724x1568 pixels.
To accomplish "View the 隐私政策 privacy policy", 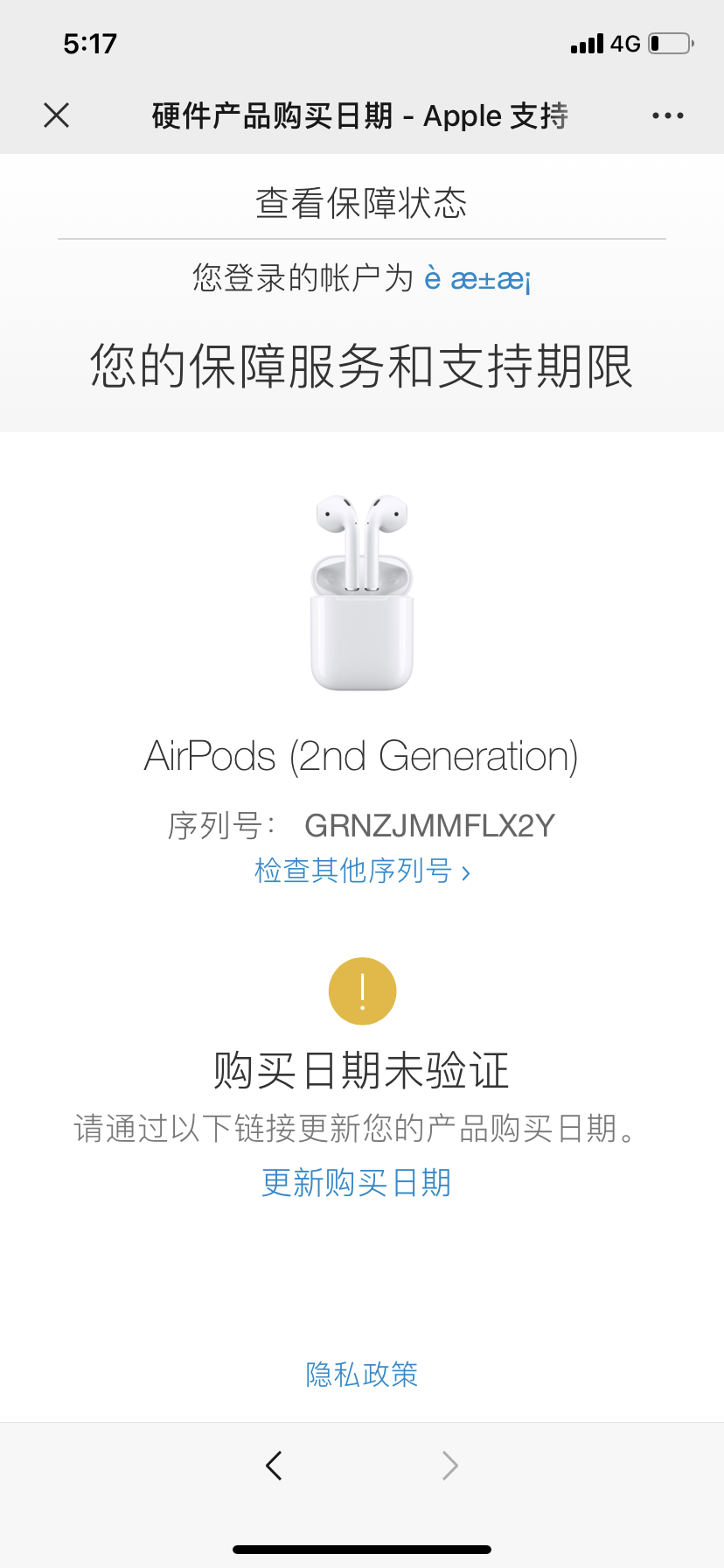I will coord(362,1375).
